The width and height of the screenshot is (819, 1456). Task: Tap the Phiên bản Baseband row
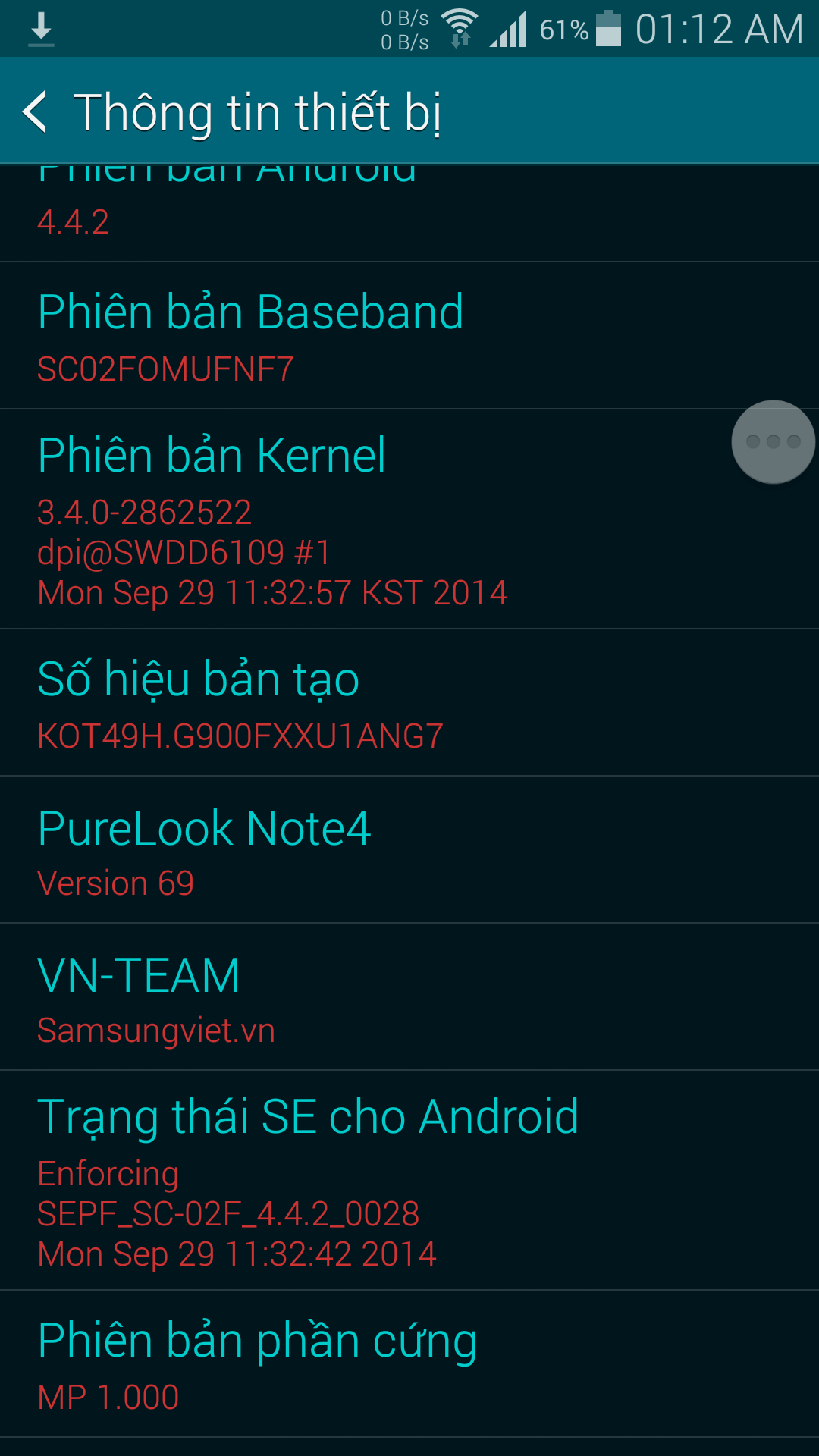pos(409,336)
